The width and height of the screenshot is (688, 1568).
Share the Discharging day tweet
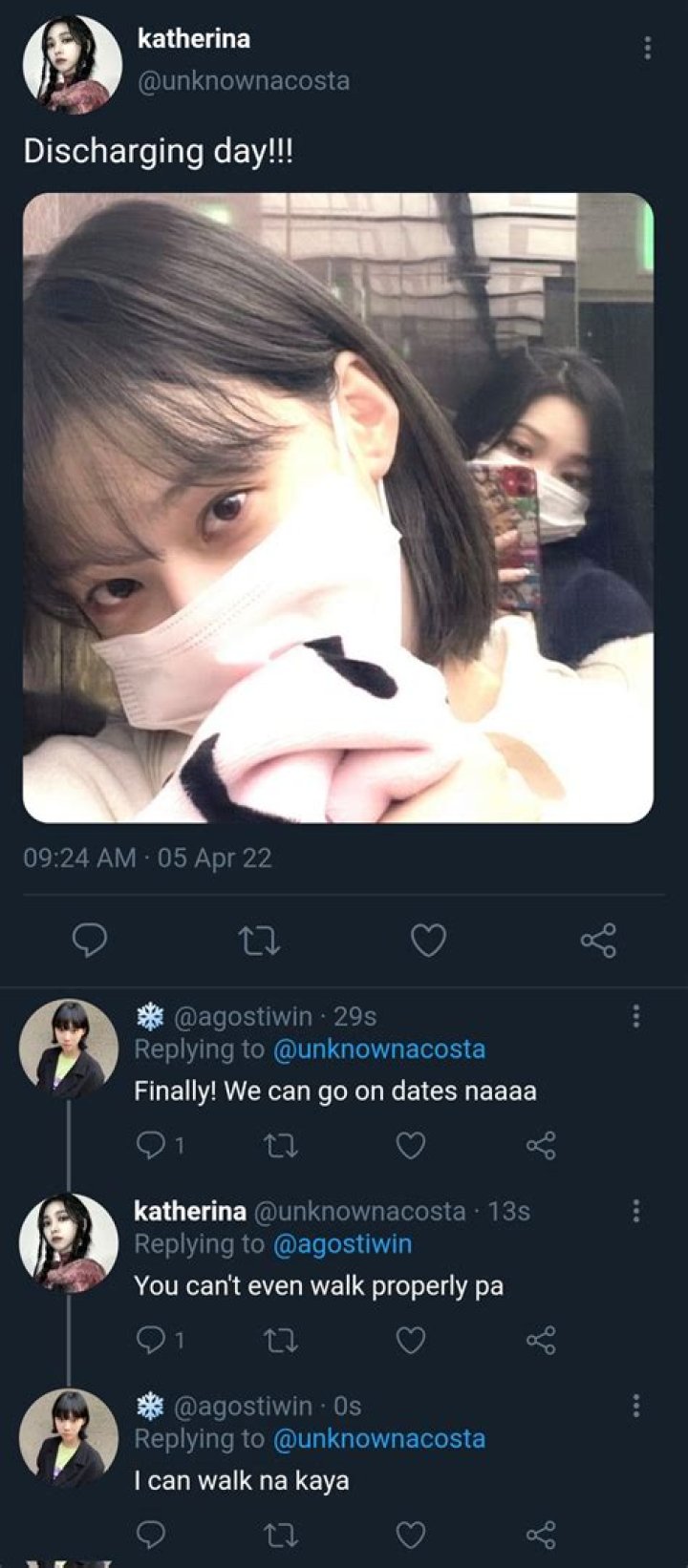click(598, 941)
